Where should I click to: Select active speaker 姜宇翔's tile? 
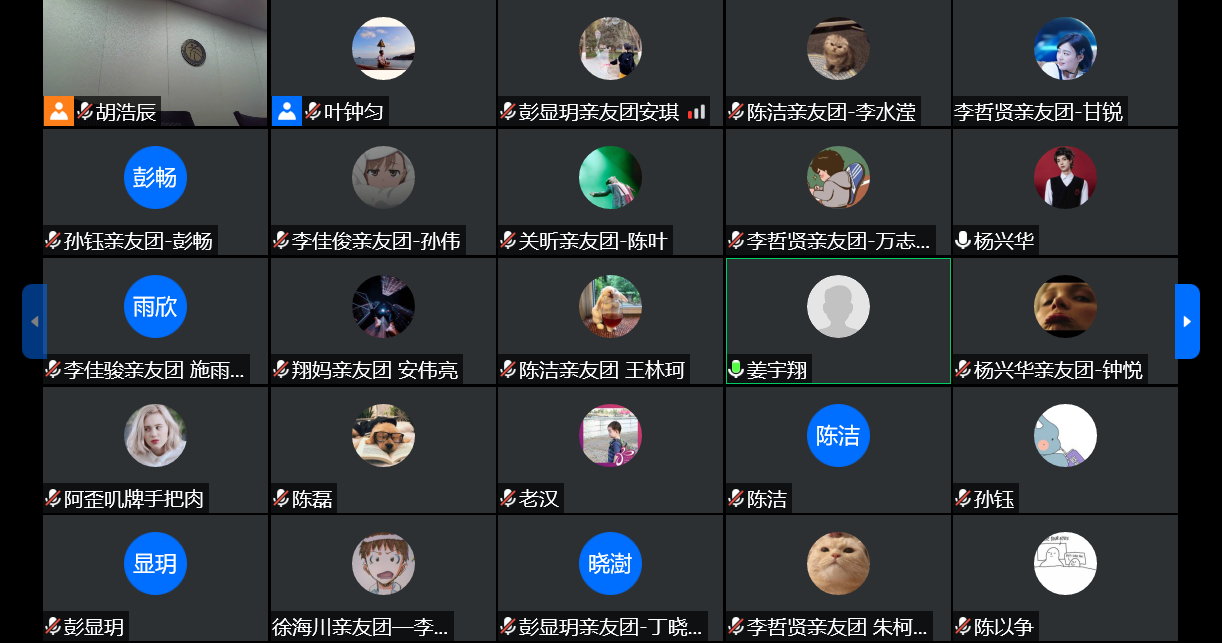pyautogui.click(x=838, y=320)
